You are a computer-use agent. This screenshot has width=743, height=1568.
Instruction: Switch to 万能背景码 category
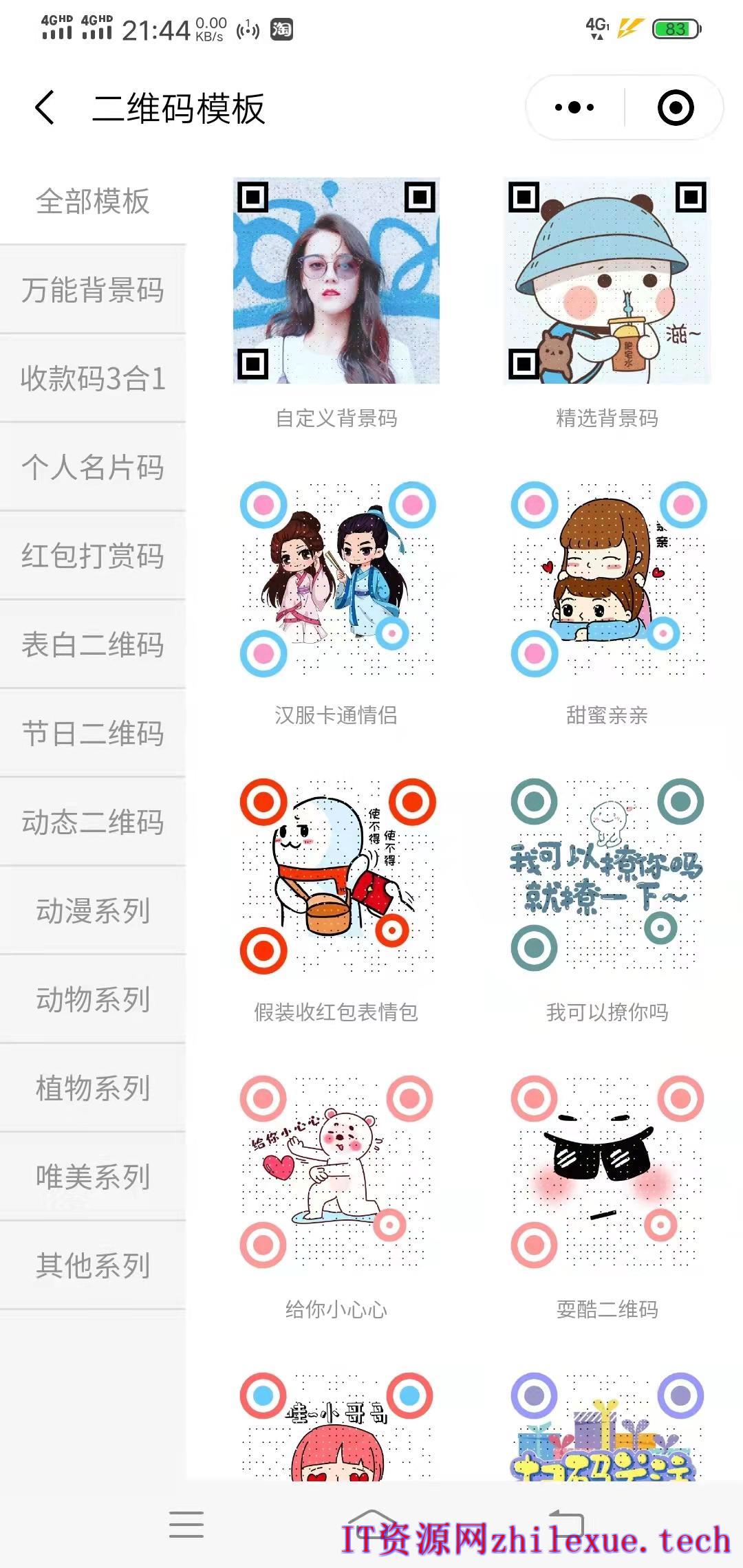tap(93, 290)
